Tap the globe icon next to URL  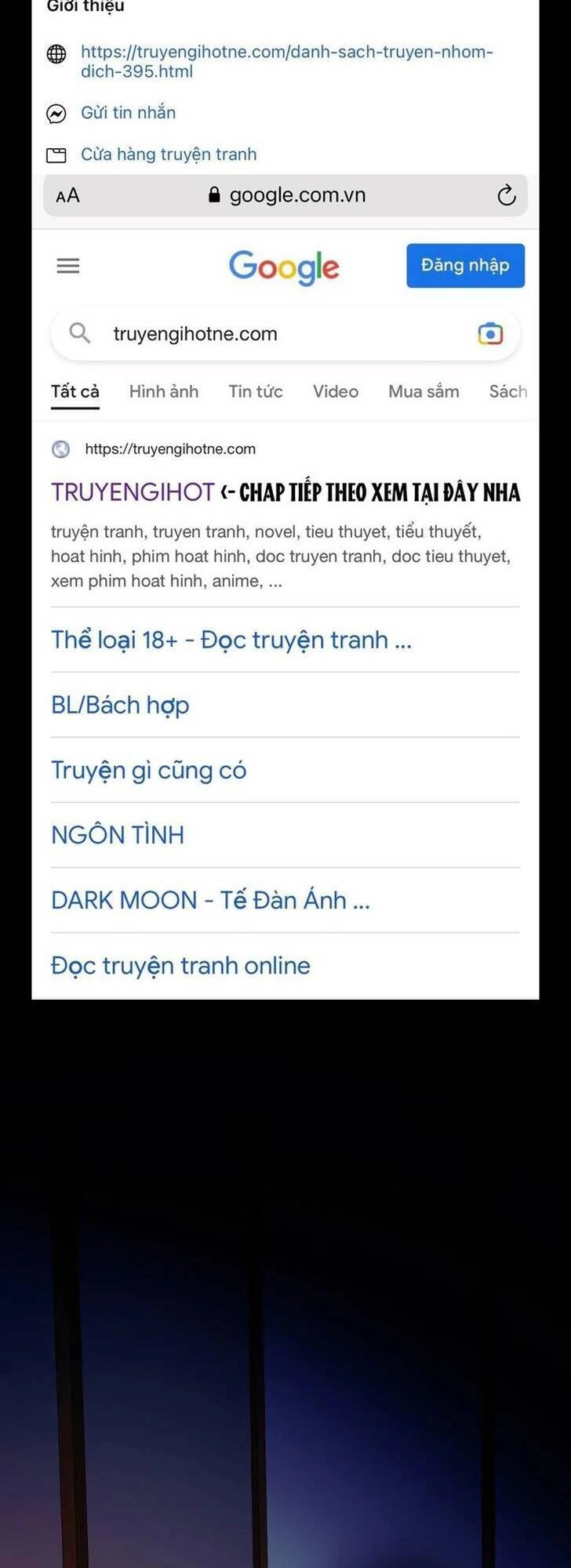(56, 56)
